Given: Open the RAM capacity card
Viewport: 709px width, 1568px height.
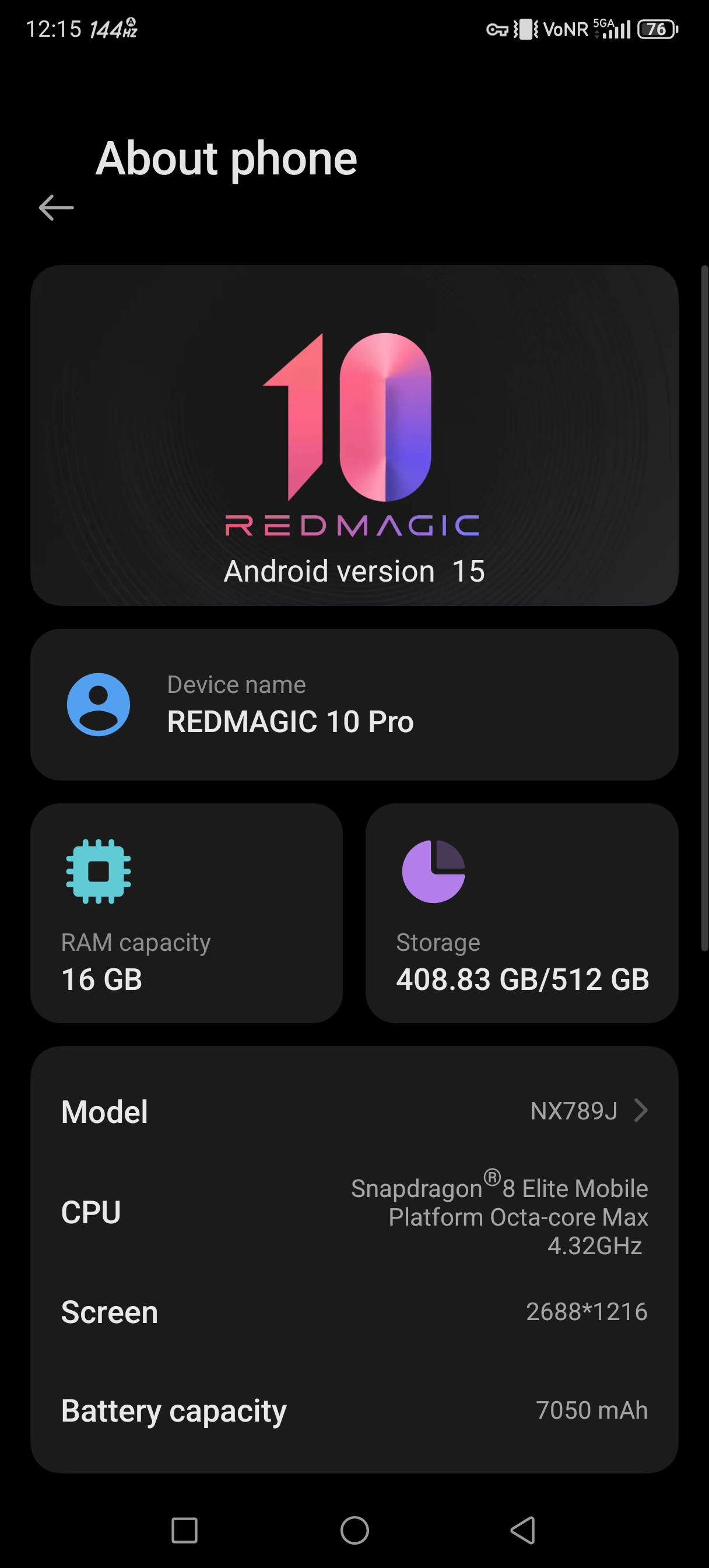Looking at the screenshot, I should click(x=186, y=913).
